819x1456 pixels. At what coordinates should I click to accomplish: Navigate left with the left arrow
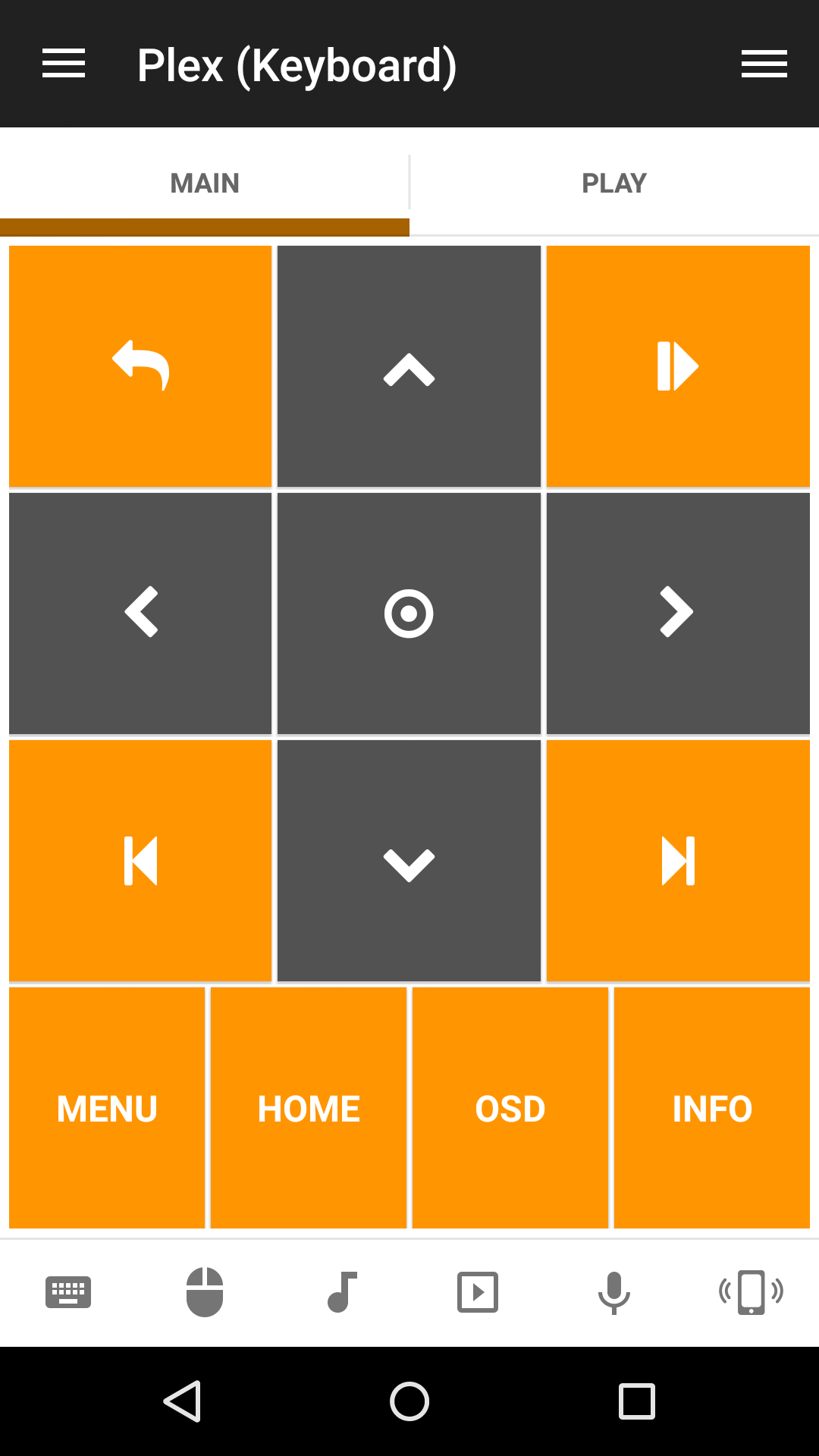pyautogui.click(x=140, y=613)
